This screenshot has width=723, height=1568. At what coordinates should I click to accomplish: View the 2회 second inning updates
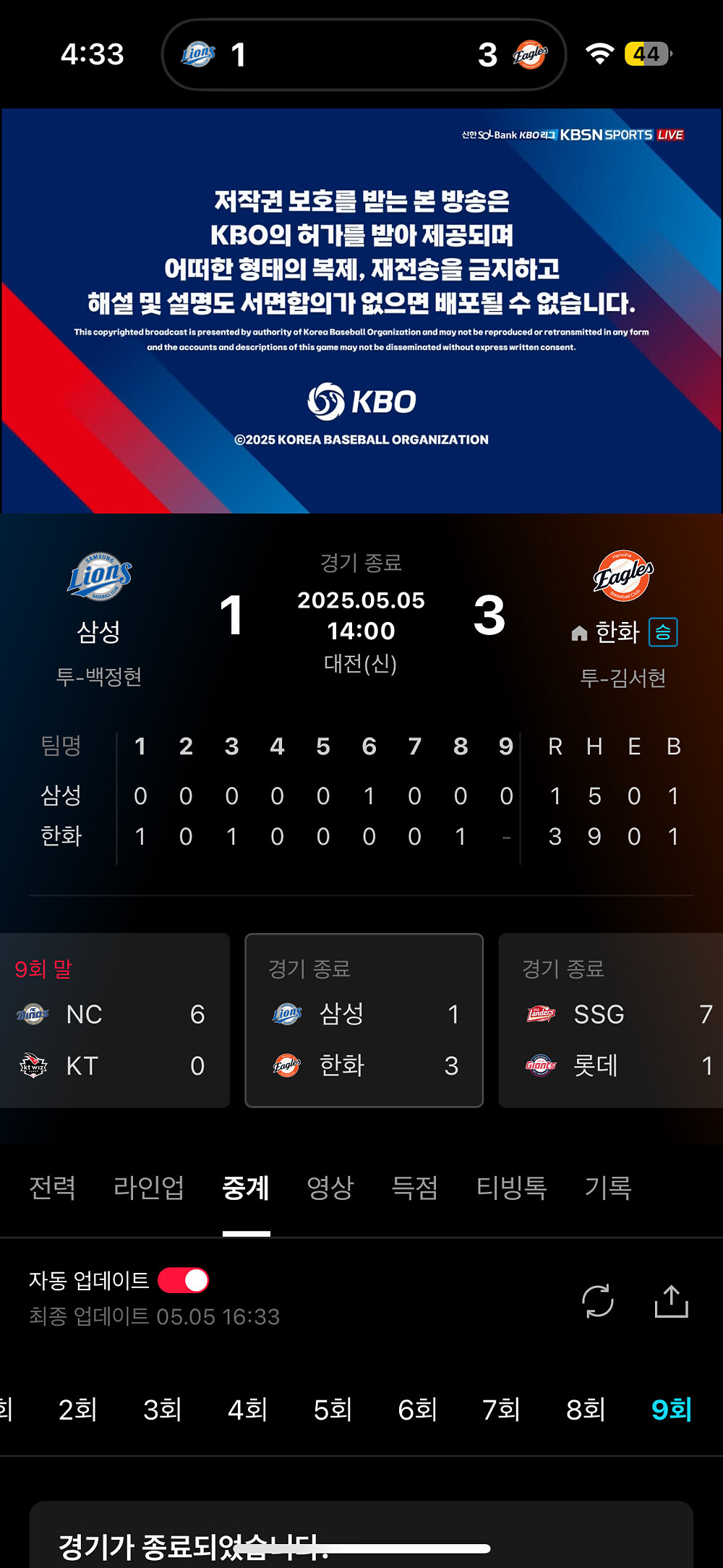pos(78,1409)
